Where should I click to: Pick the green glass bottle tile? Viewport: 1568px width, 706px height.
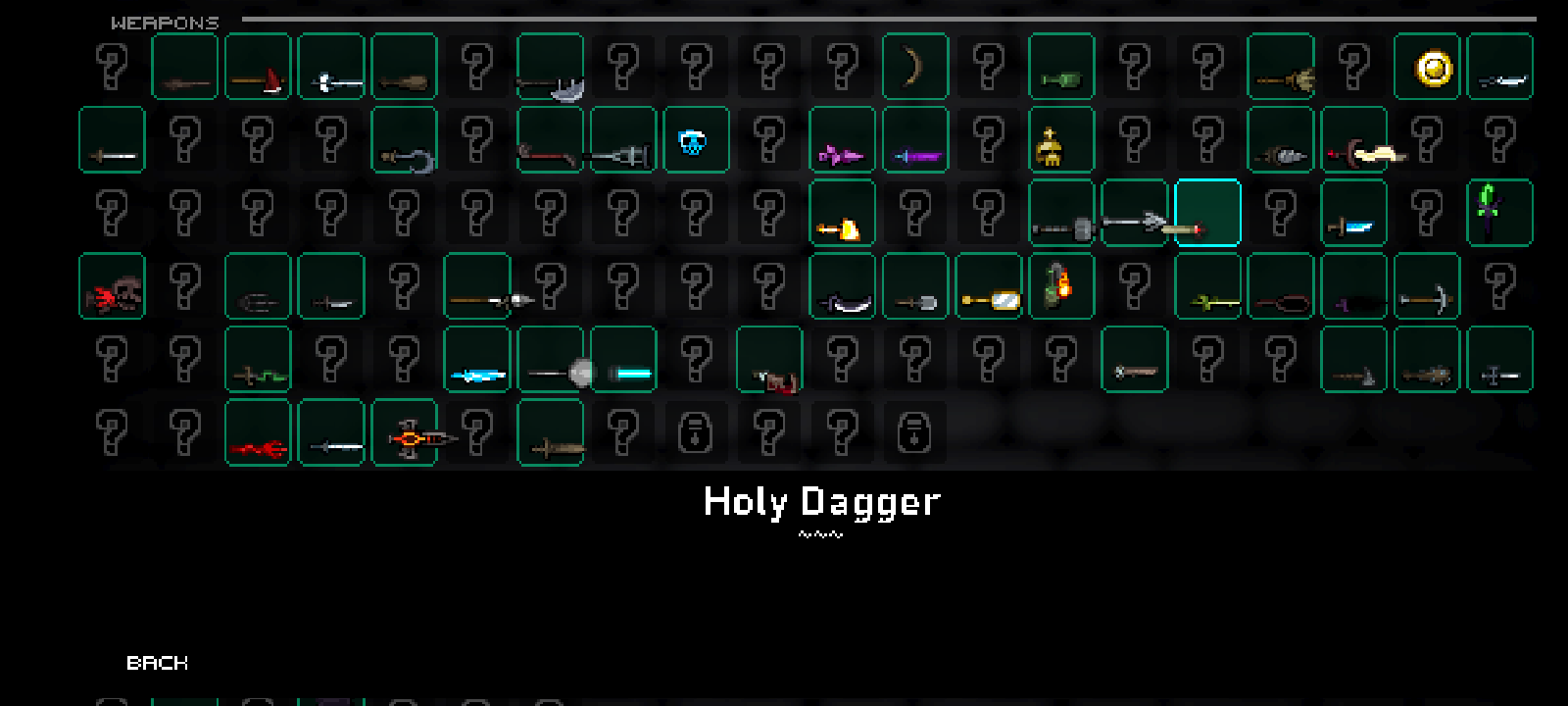click(x=1061, y=67)
